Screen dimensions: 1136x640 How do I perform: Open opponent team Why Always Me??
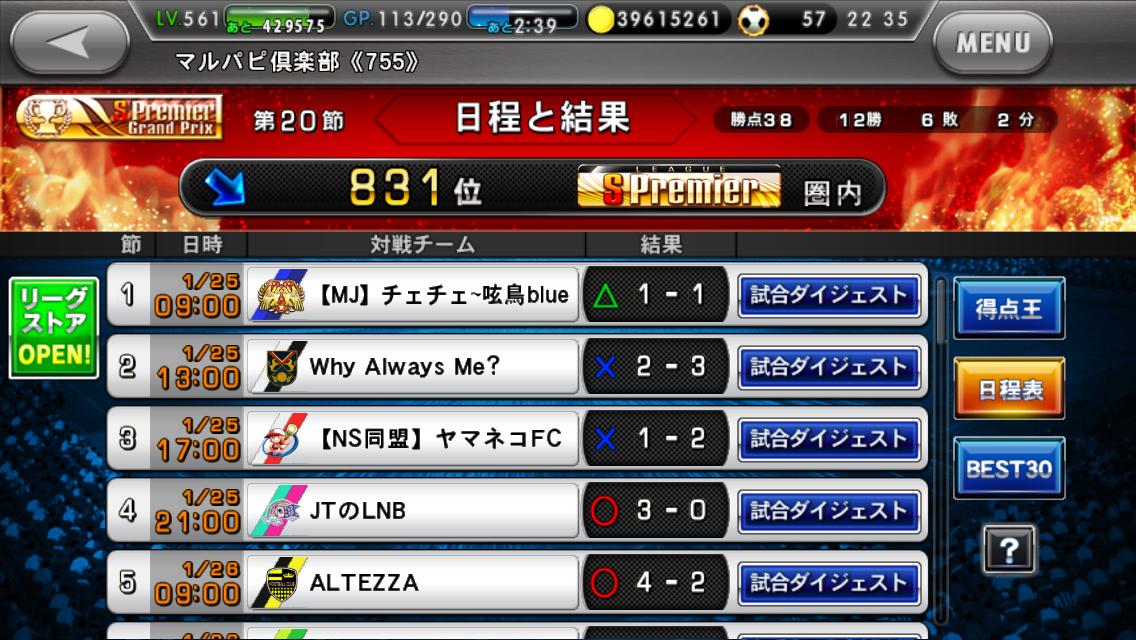coord(412,367)
